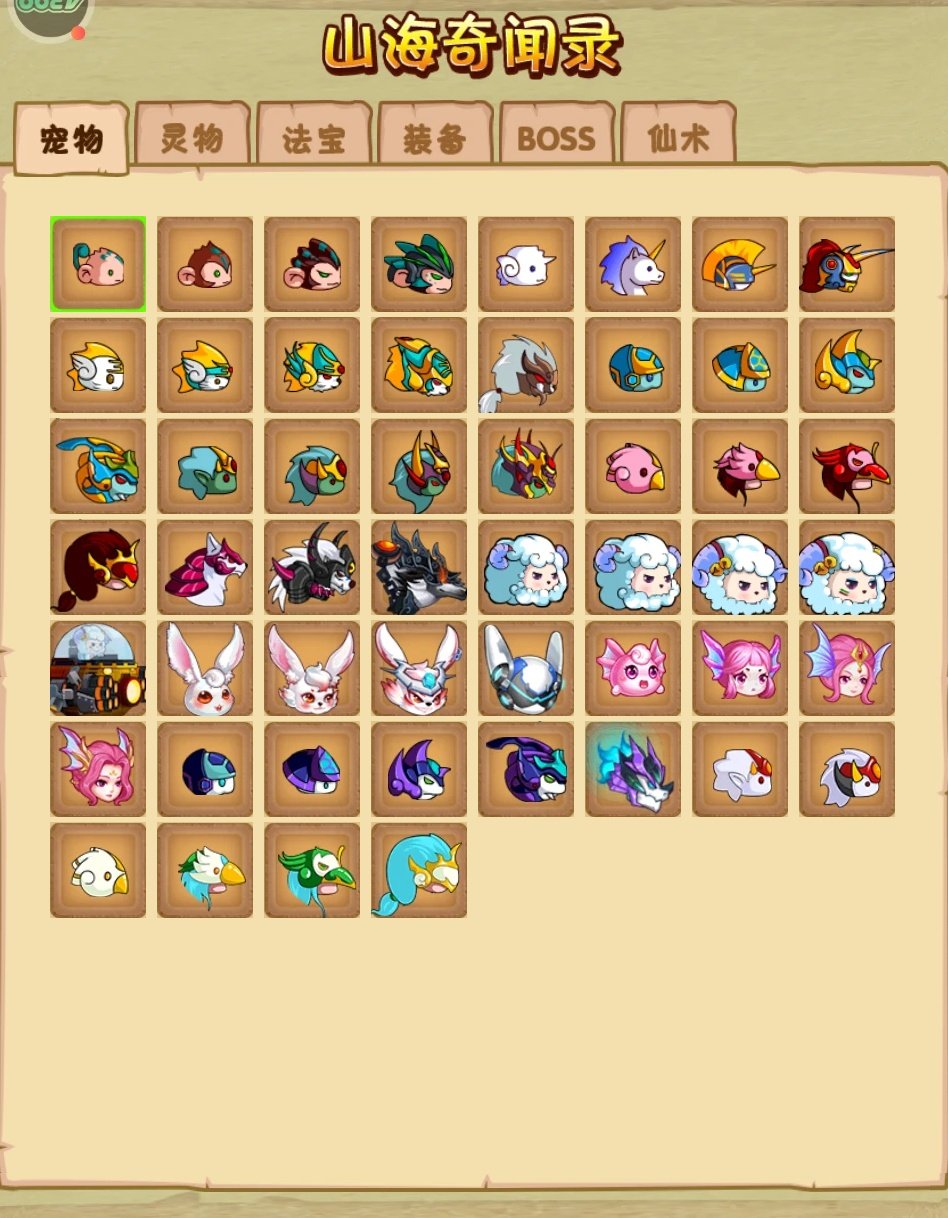Select the pink round fish with fins
Screen dimensions: 948x1218
coord(633,669)
